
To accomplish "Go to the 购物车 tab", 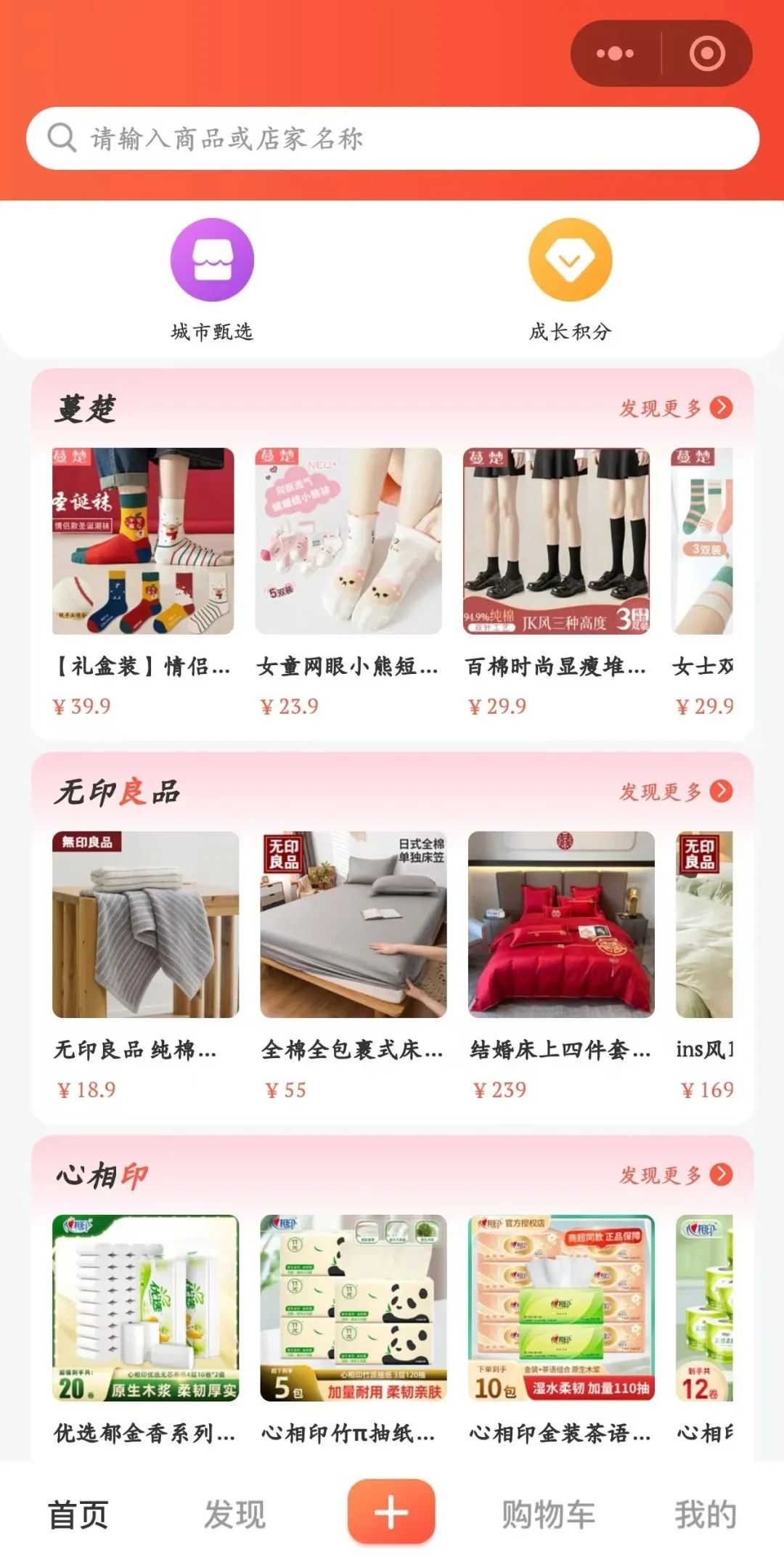I will (x=548, y=1515).
